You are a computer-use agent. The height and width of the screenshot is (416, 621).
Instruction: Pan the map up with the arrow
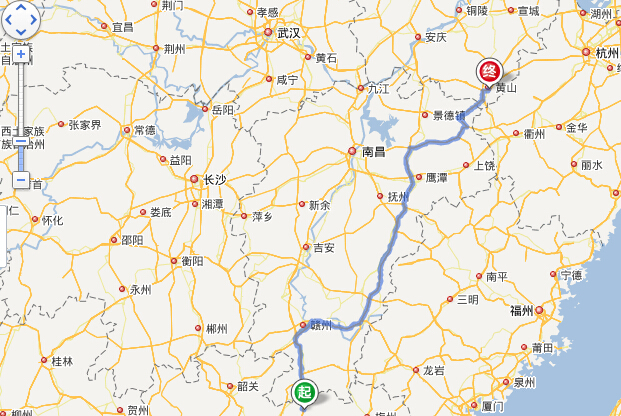pyautogui.click(x=20, y=8)
